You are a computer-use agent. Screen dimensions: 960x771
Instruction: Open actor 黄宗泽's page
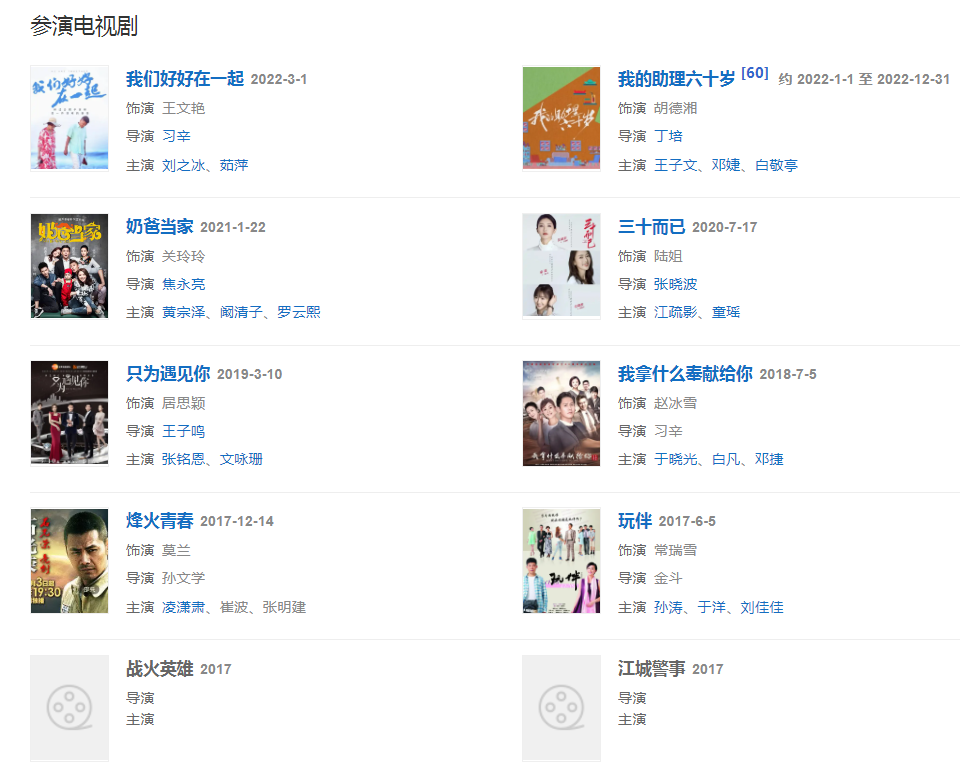coord(184,312)
